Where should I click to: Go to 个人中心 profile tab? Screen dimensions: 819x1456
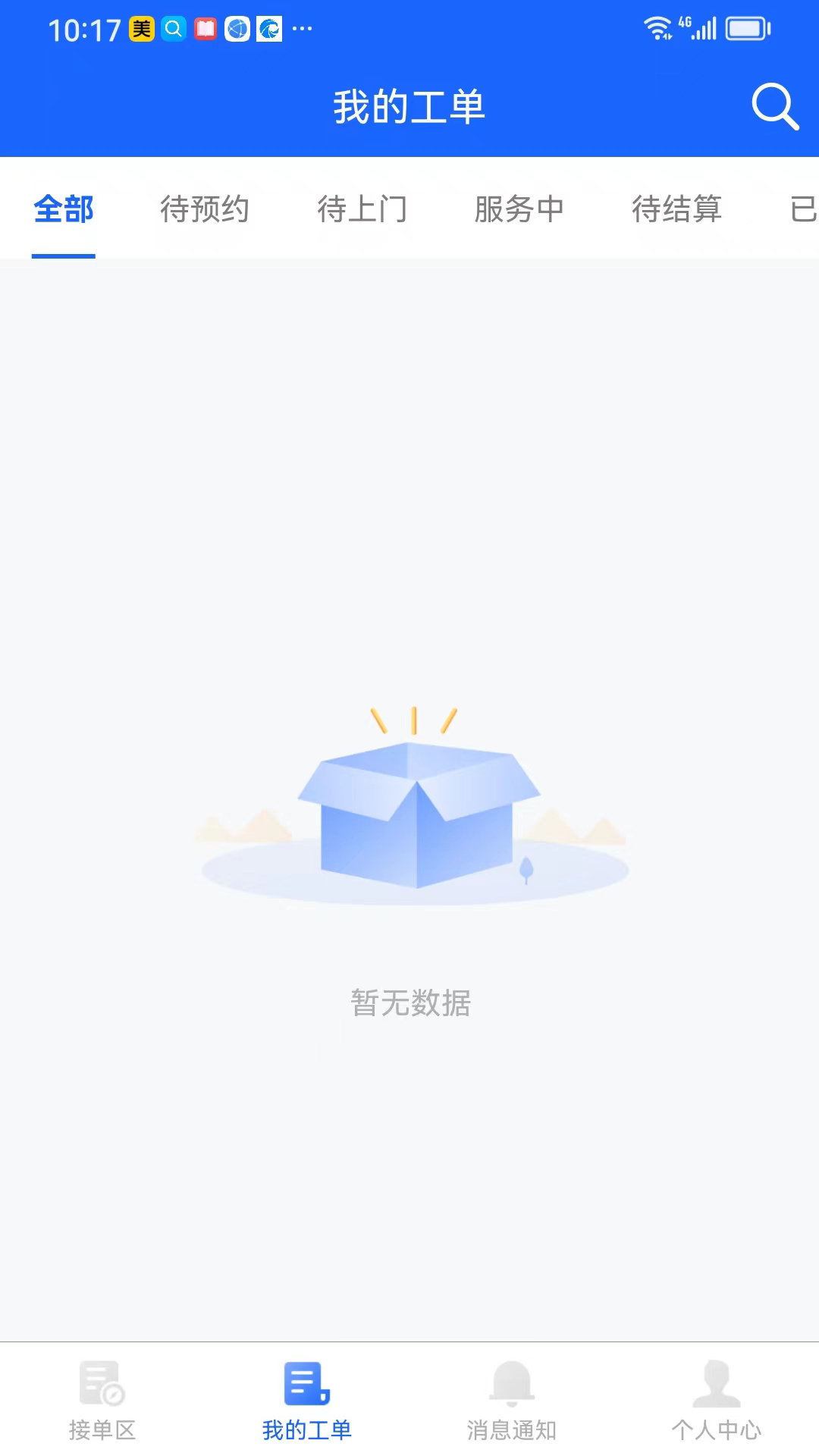(717, 1401)
